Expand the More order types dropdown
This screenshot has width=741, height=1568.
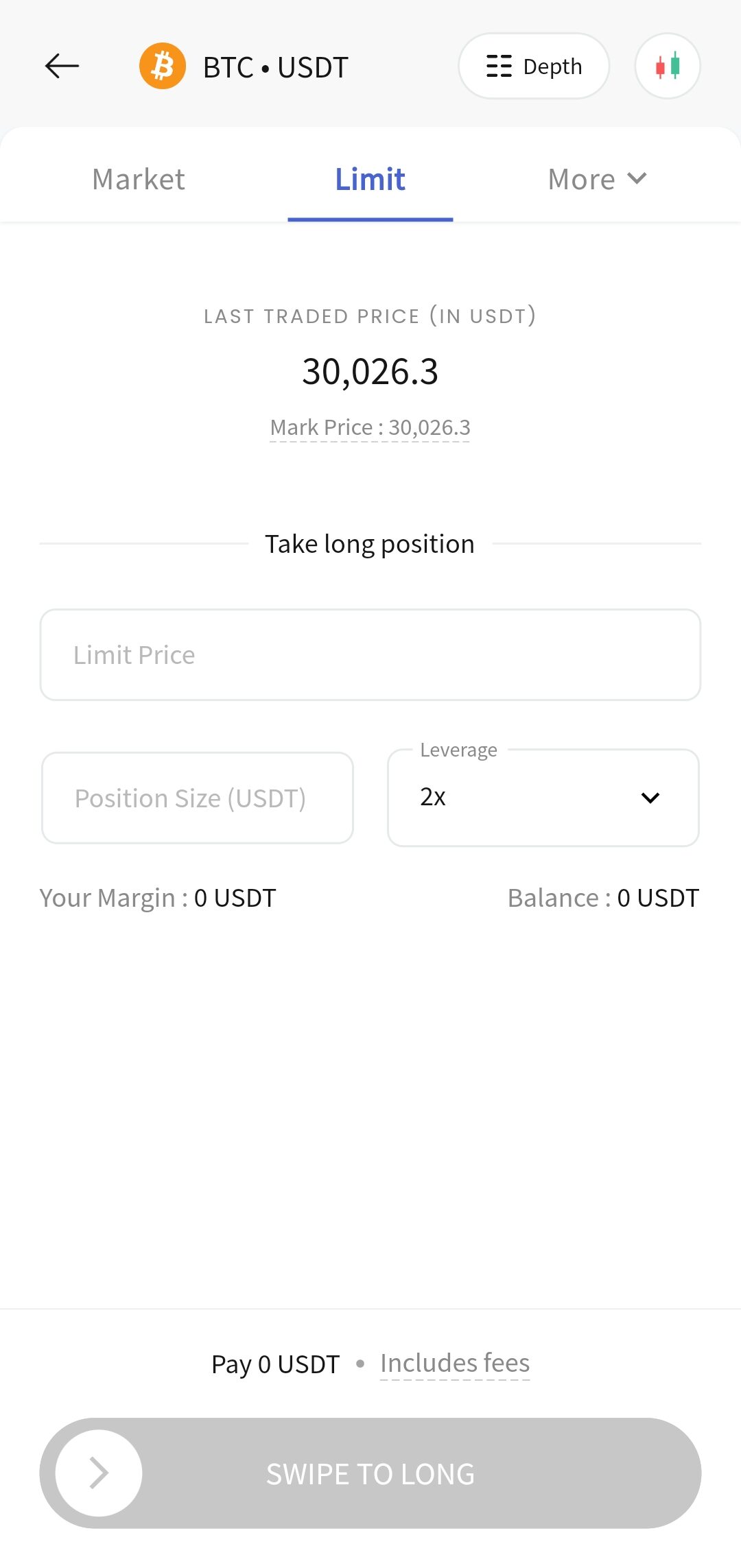(x=598, y=180)
